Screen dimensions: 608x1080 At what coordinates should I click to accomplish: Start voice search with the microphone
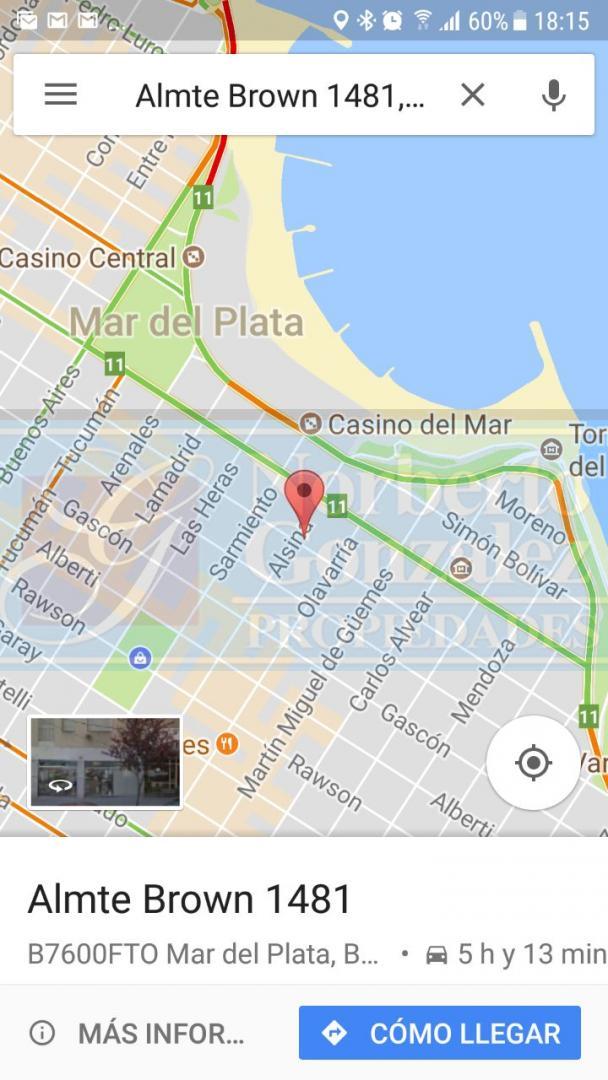coord(553,95)
